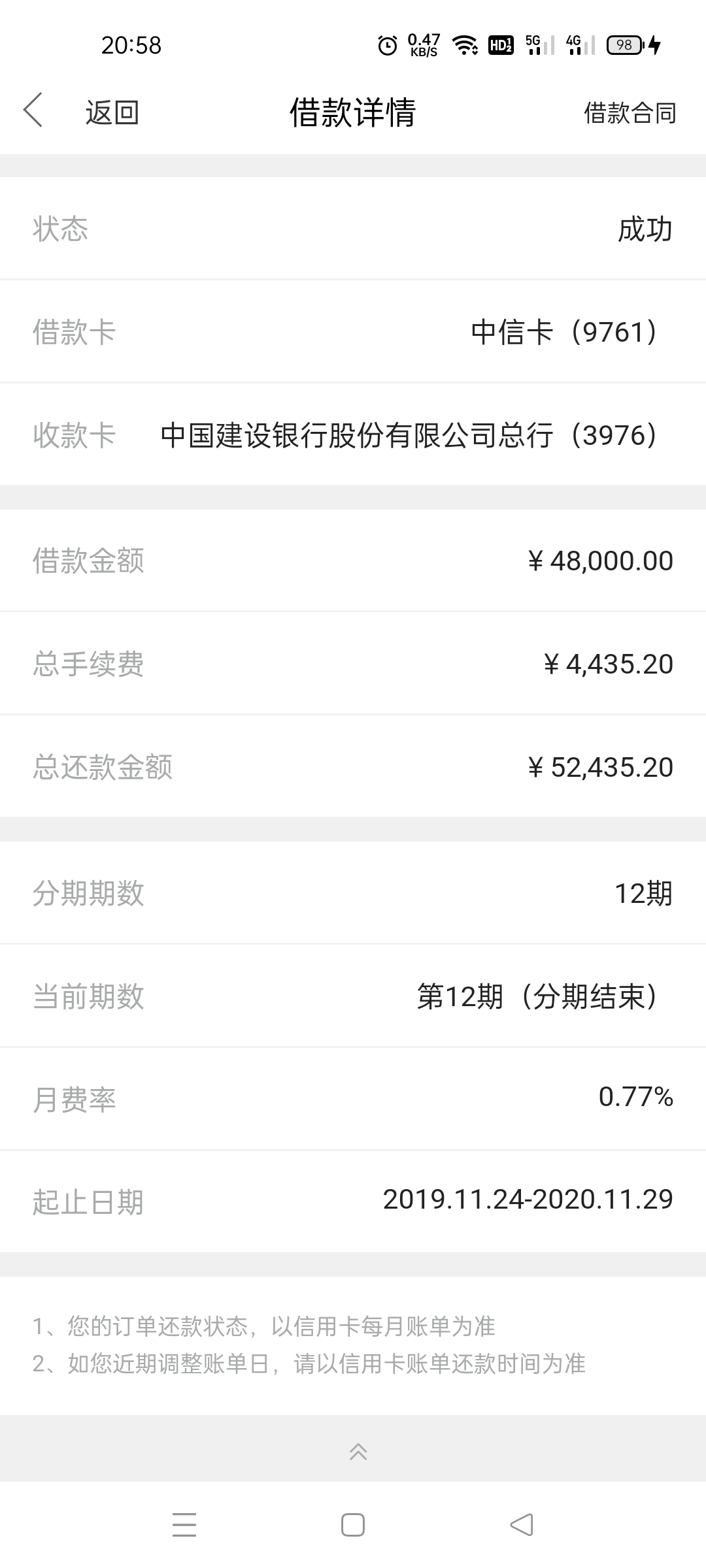Viewport: 706px width, 1568px height.
Task: Click the back arrow at top left
Action: (34, 111)
